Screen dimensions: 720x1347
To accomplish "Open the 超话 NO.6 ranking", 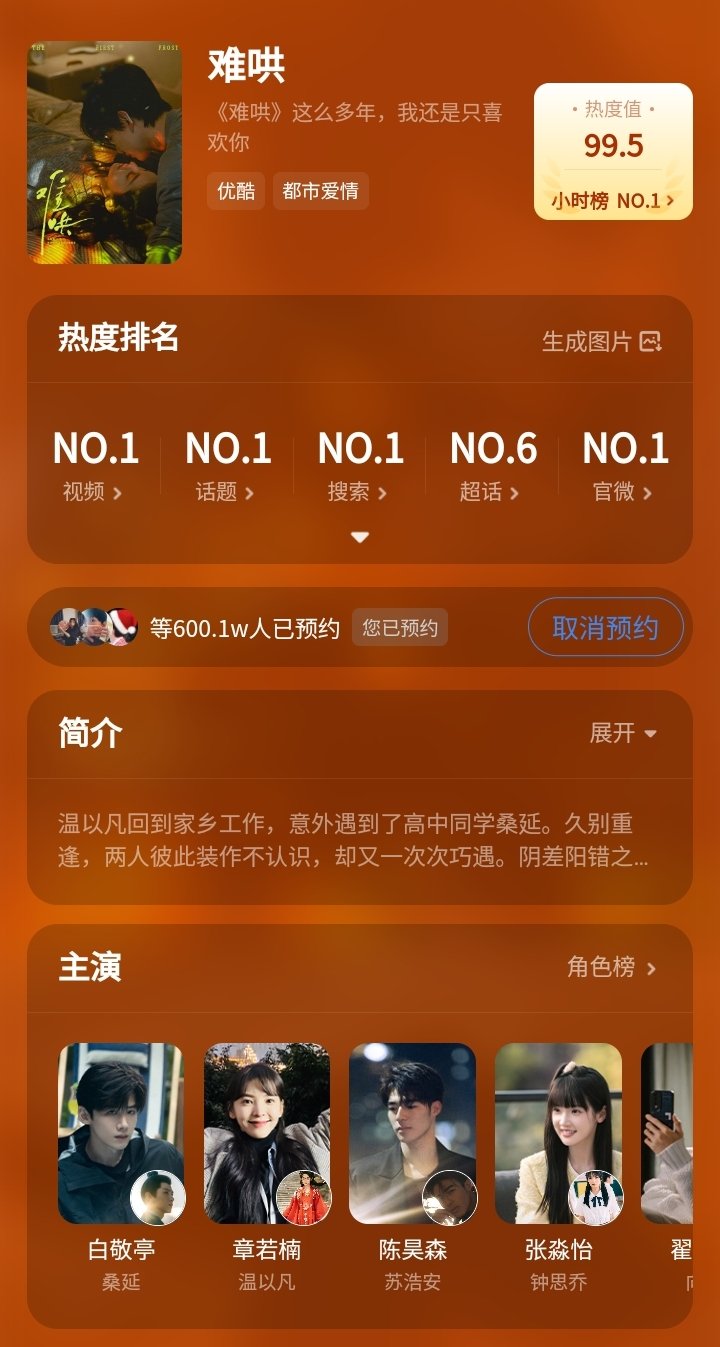I will pyautogui.click(x=492, y=464).
